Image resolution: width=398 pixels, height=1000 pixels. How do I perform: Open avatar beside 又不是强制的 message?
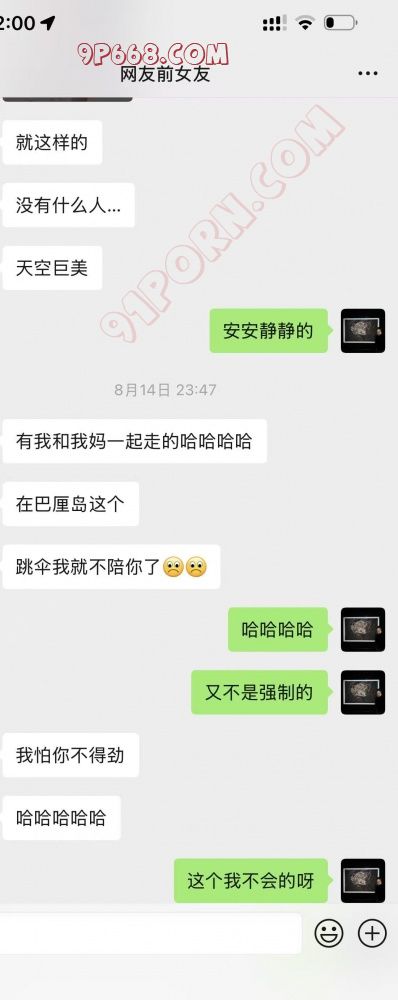tap(363, 692)
